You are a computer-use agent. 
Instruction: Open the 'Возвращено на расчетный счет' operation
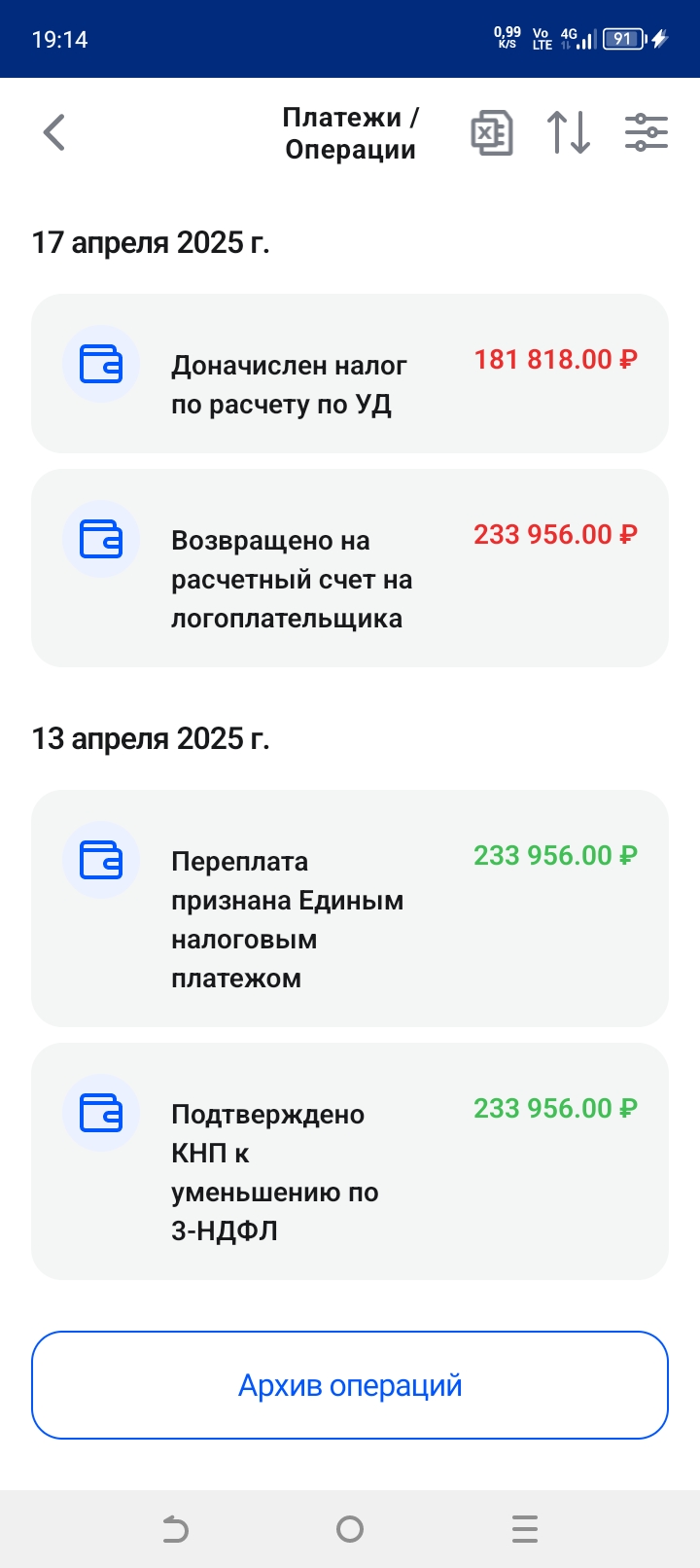click(350, 568)
